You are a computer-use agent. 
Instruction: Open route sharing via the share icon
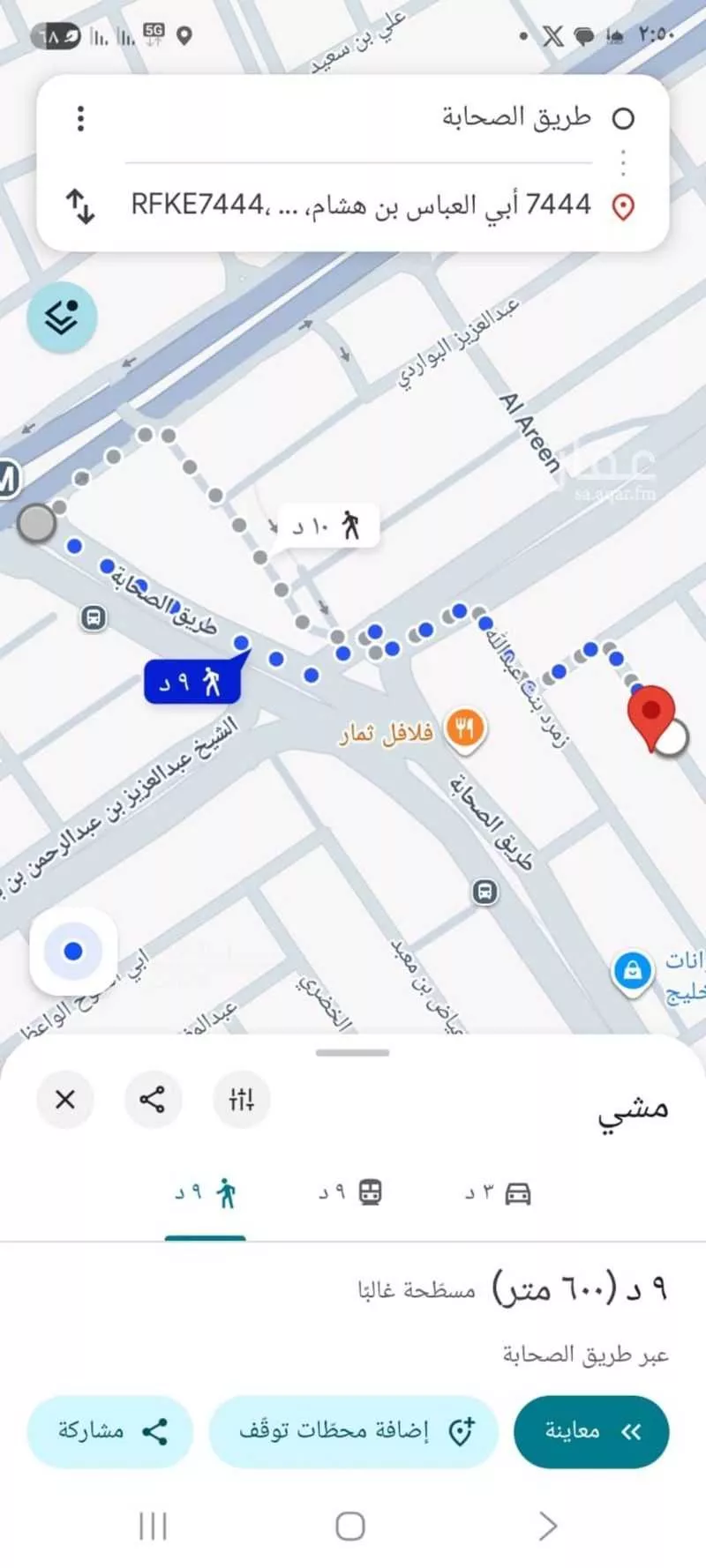click(x=154, y=1100)
